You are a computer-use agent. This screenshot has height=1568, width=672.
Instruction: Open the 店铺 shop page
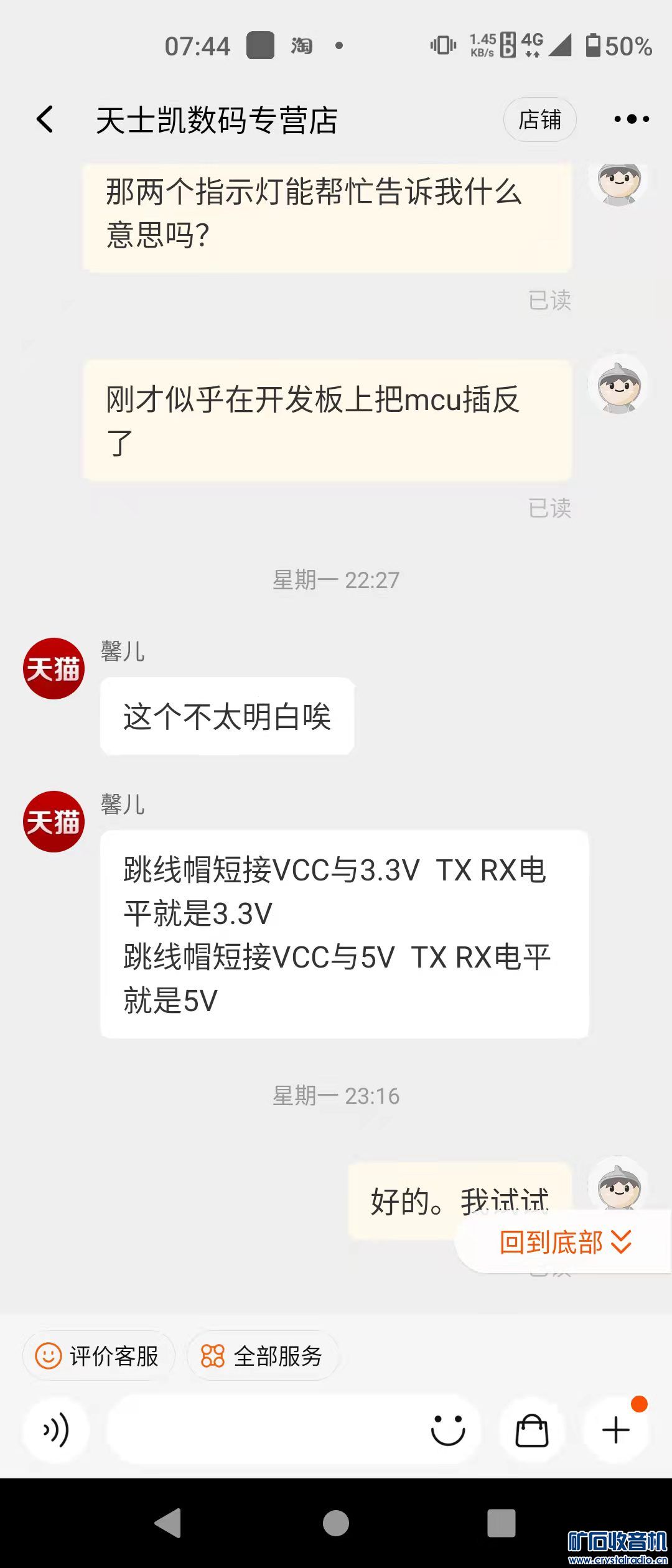539,119
